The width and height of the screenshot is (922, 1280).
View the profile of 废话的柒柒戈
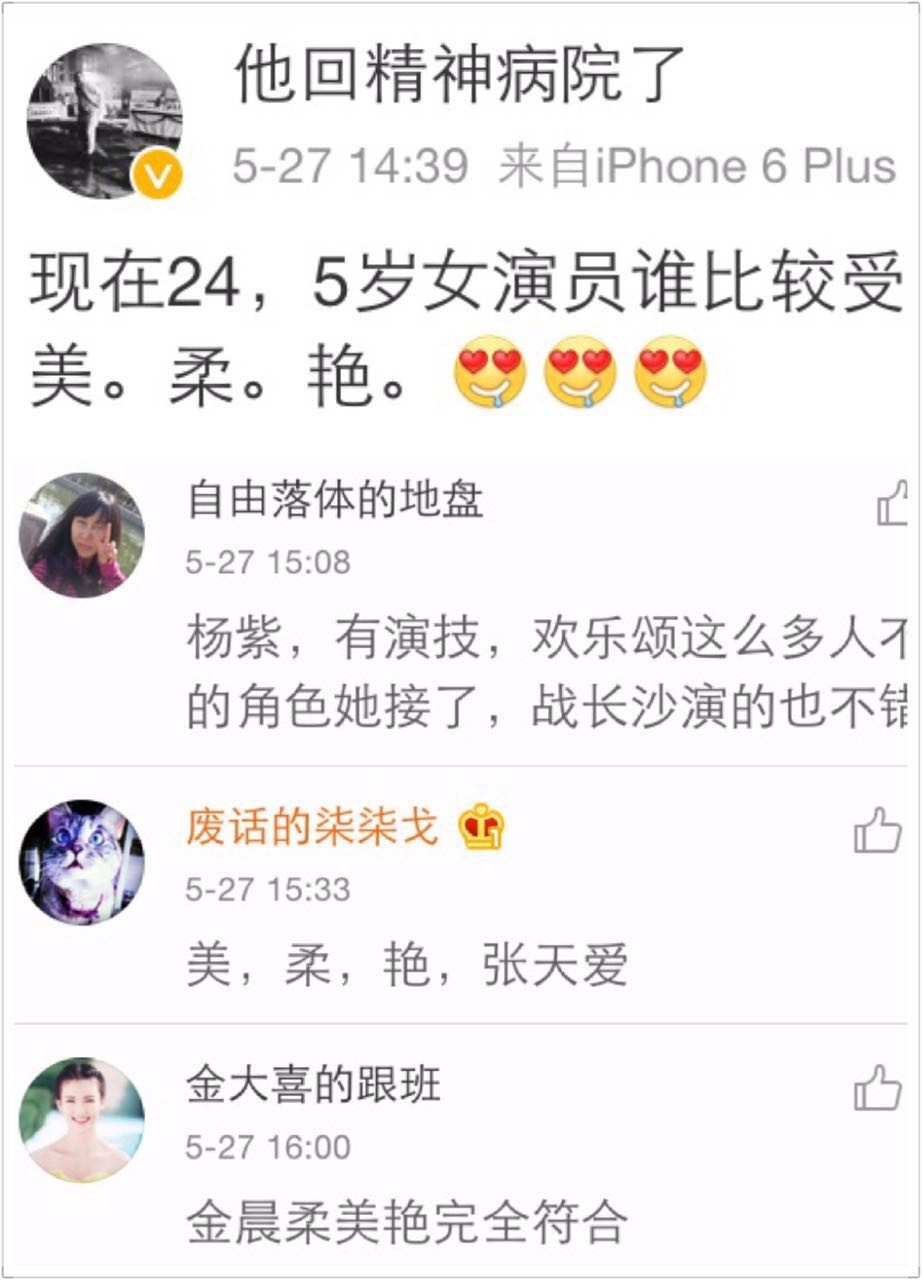312,828
